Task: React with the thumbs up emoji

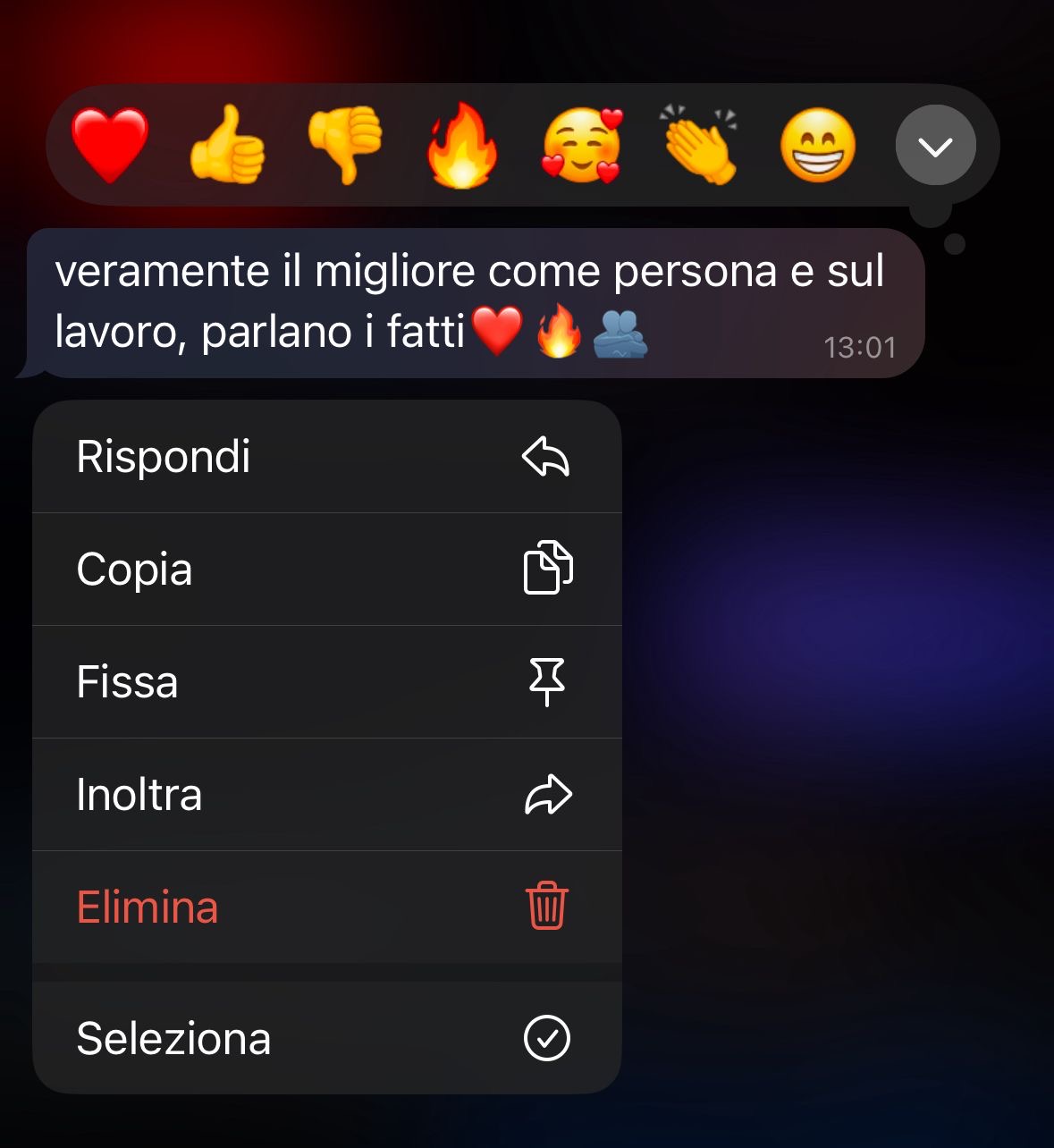Action: click(228, 146)
